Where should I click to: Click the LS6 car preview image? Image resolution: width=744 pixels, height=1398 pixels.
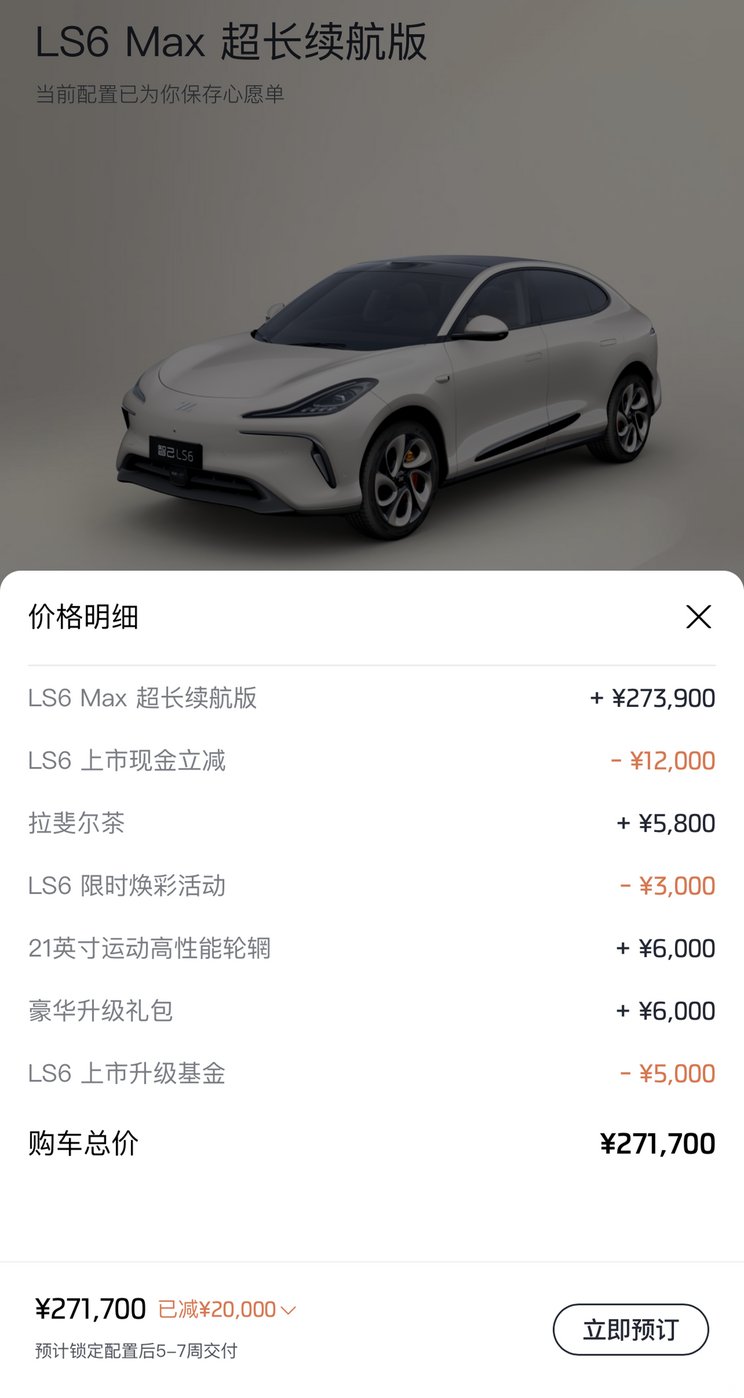[x=372, y=390]
